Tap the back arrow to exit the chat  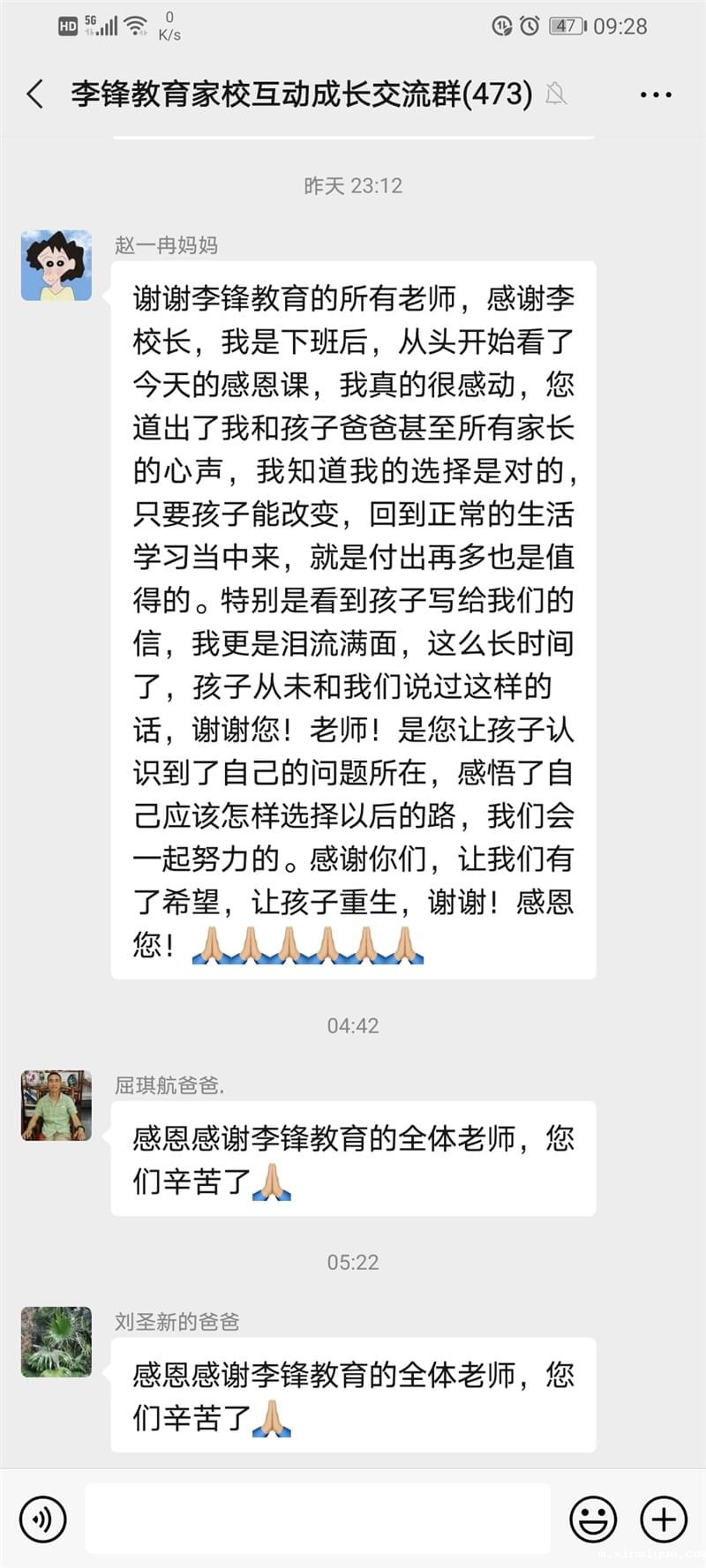pyautogui.click(x=34, y=93)
